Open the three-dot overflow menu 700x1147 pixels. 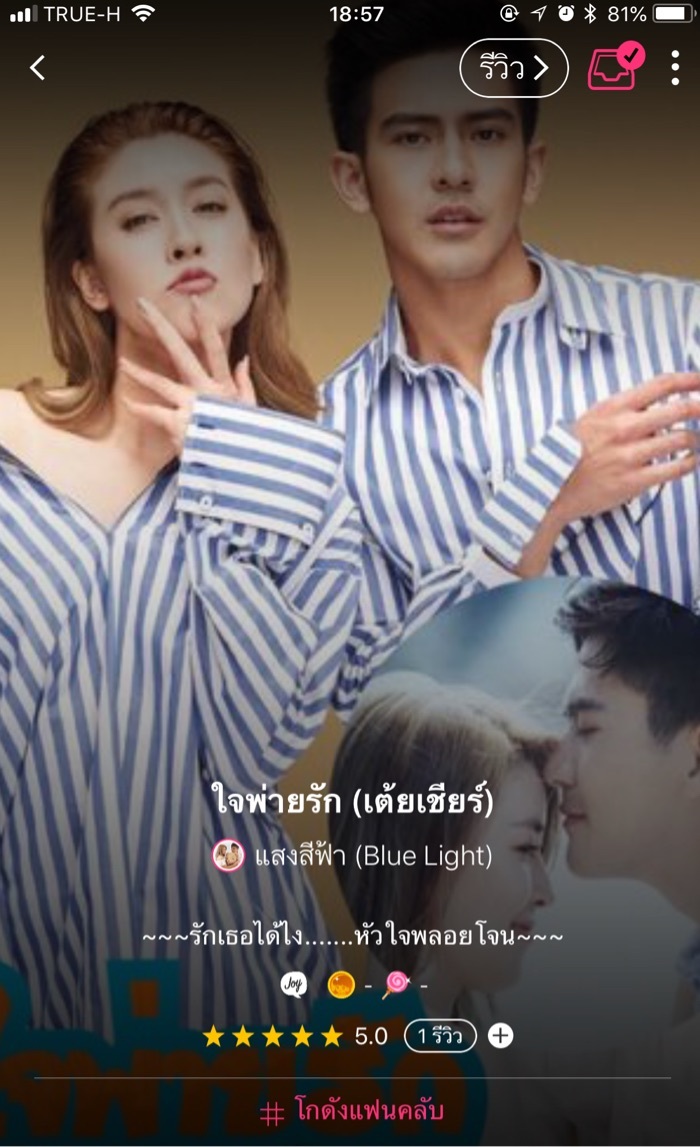pos(675,68)
